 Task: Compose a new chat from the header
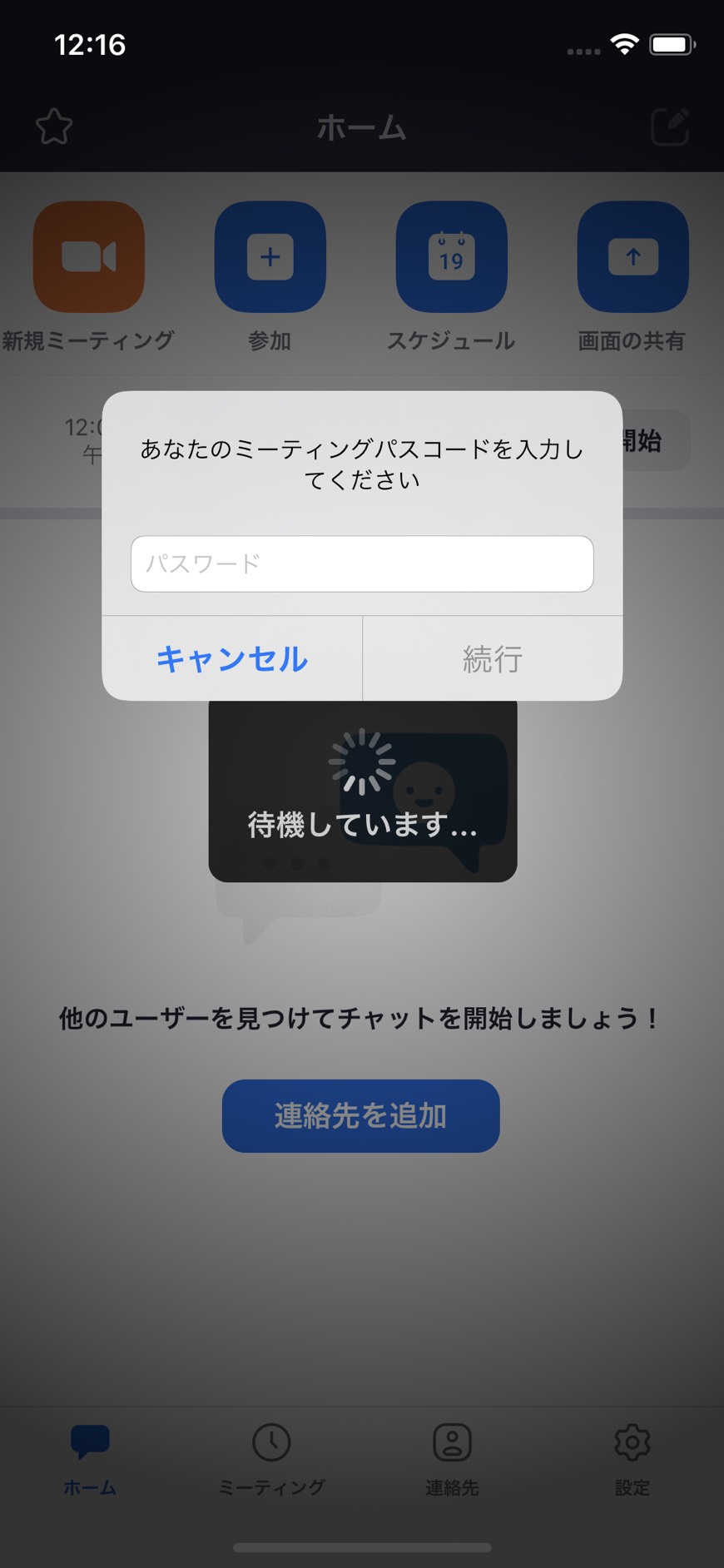(x=670, y=127)
